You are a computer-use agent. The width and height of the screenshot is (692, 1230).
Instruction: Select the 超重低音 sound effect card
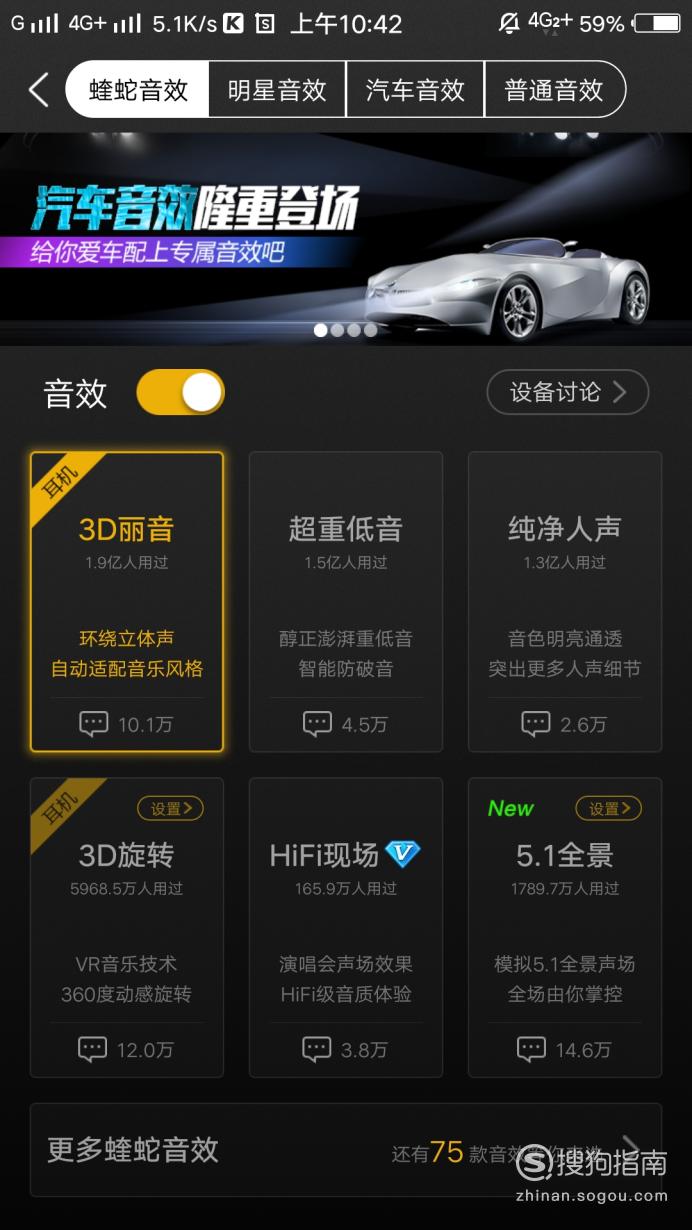click(346, 601)
